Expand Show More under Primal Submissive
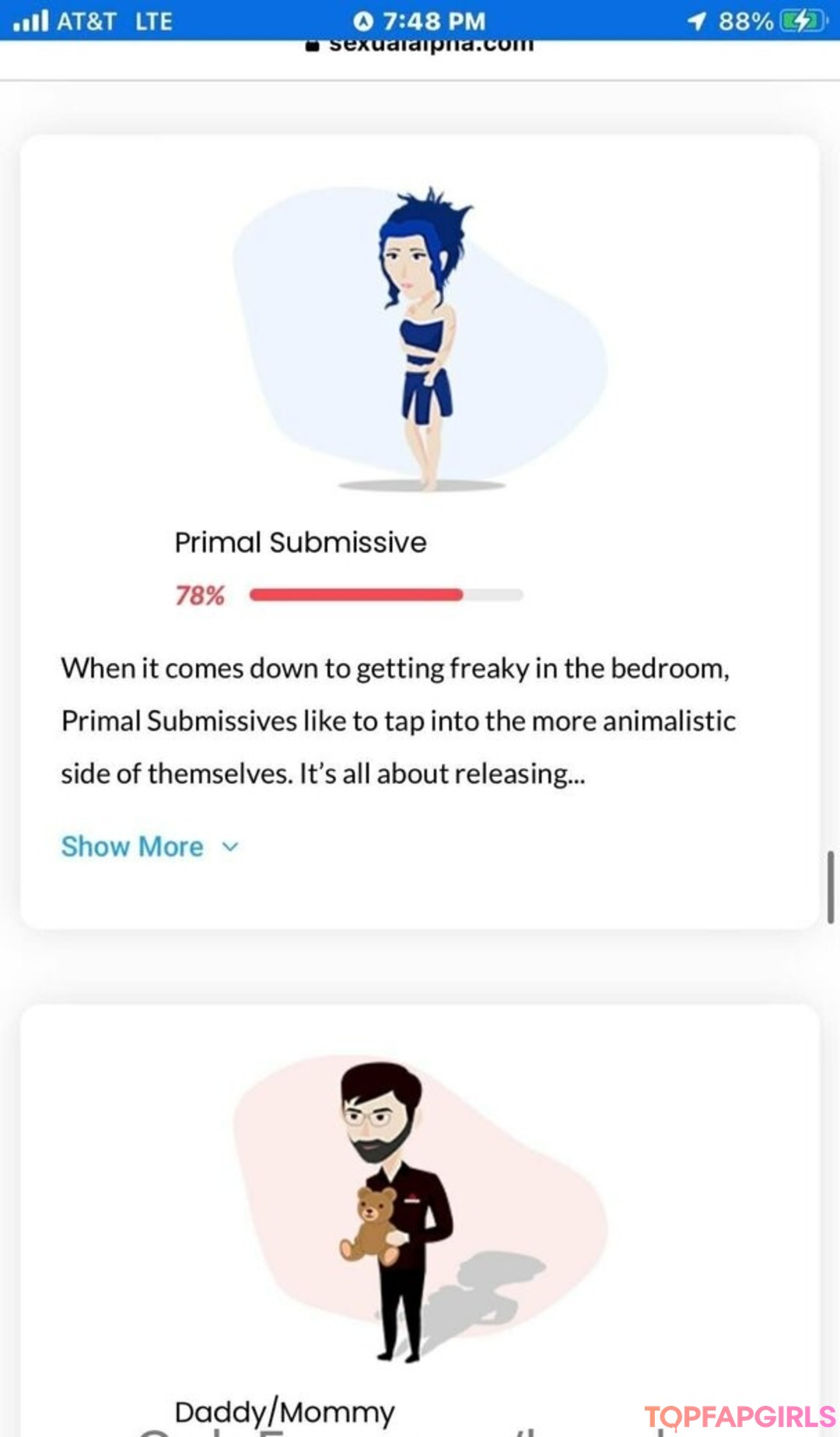This screenshot has width=840, height=1437. pyautogui.click(x=149, y=846)
